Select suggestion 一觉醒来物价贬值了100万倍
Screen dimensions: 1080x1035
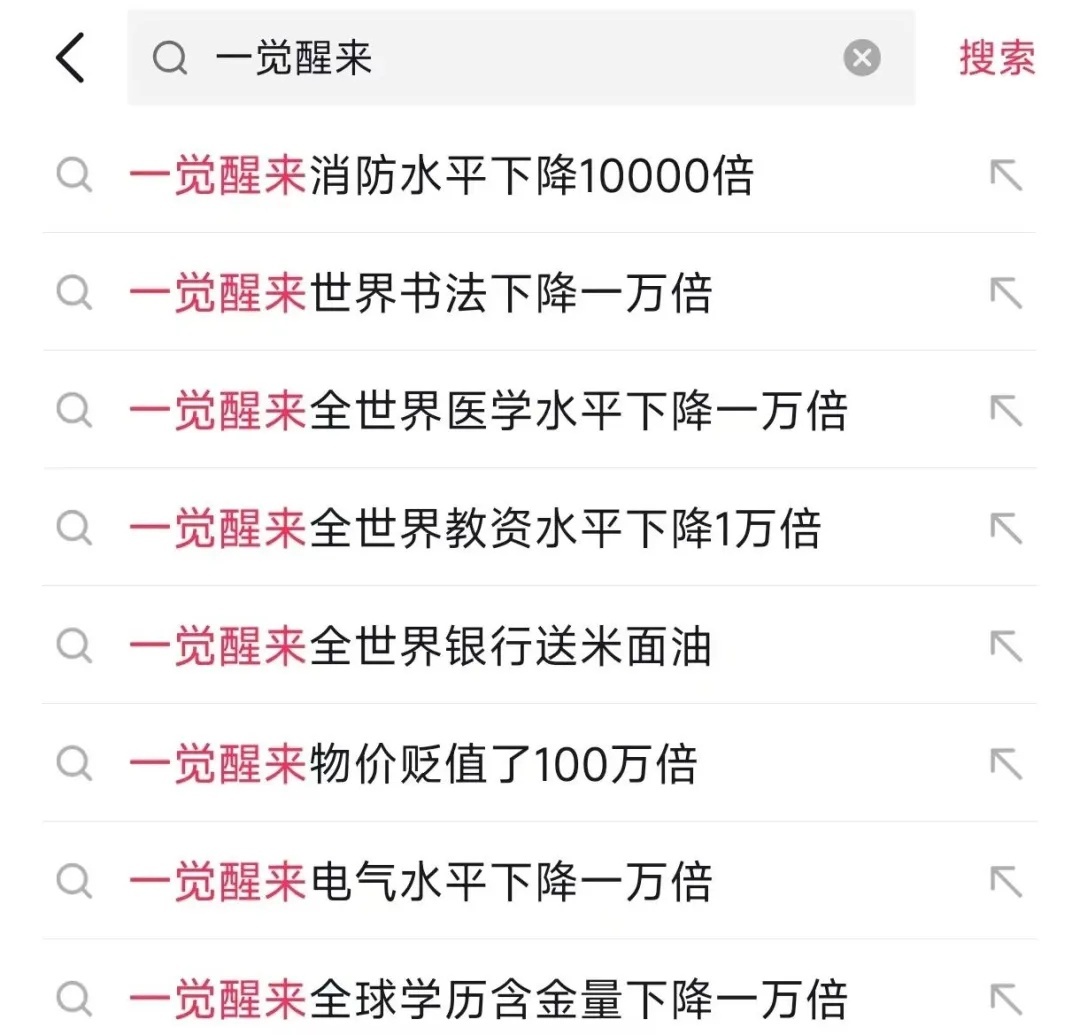tap(412, 765)
